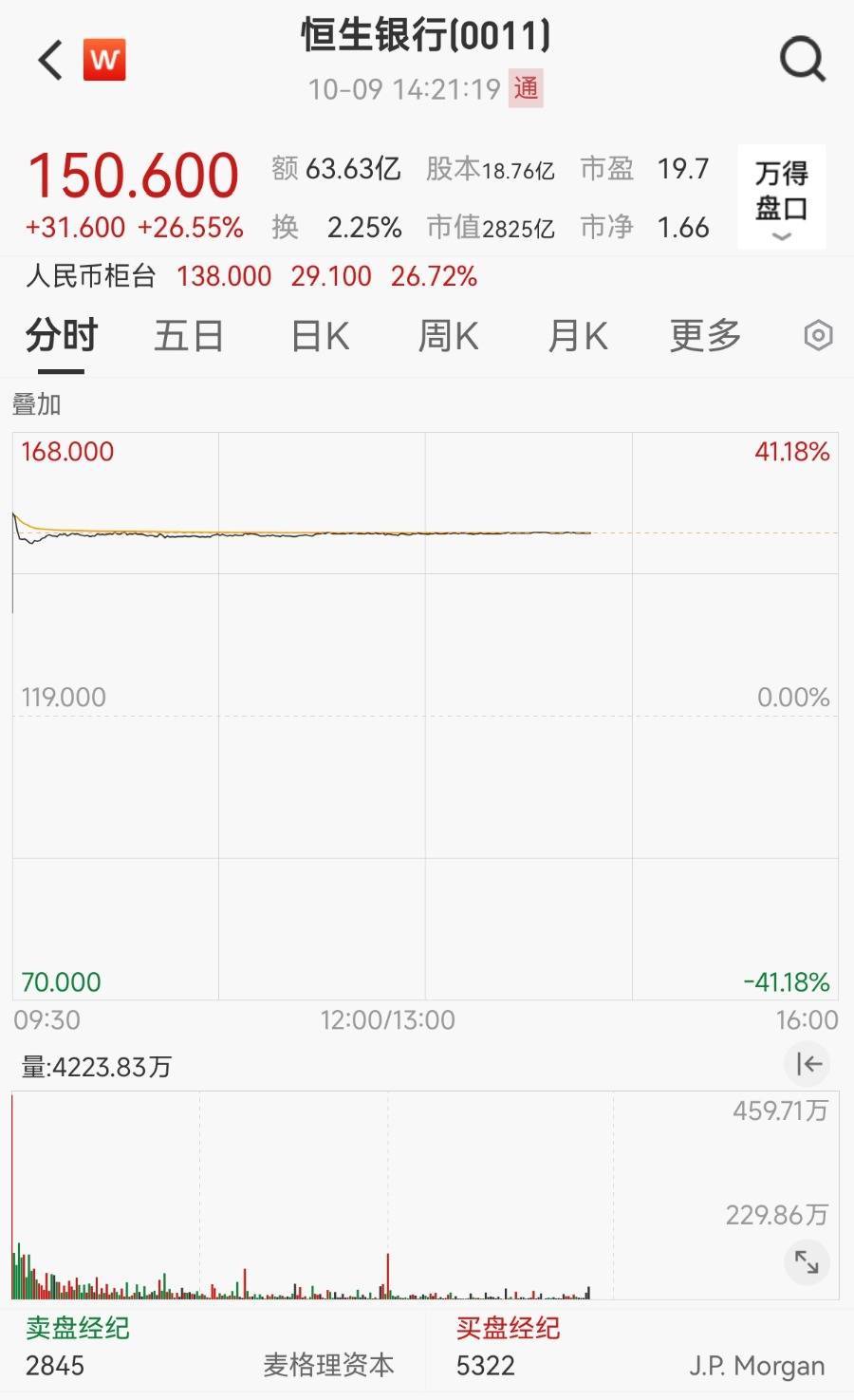
Task: View the 月K chart tab
Action: [x=577, y=336]
